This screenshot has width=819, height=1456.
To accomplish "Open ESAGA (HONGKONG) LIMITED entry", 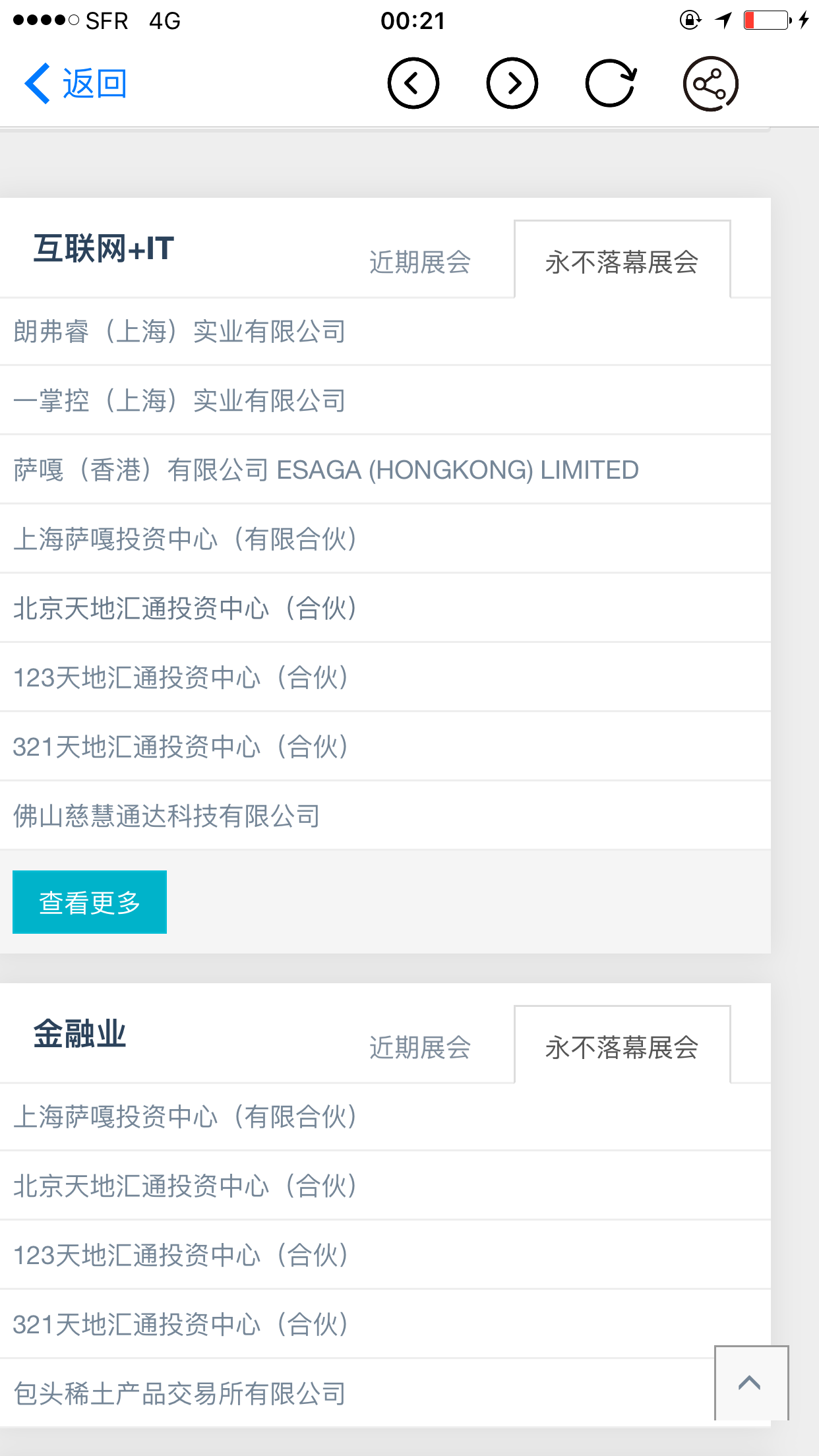I will 385,470.
